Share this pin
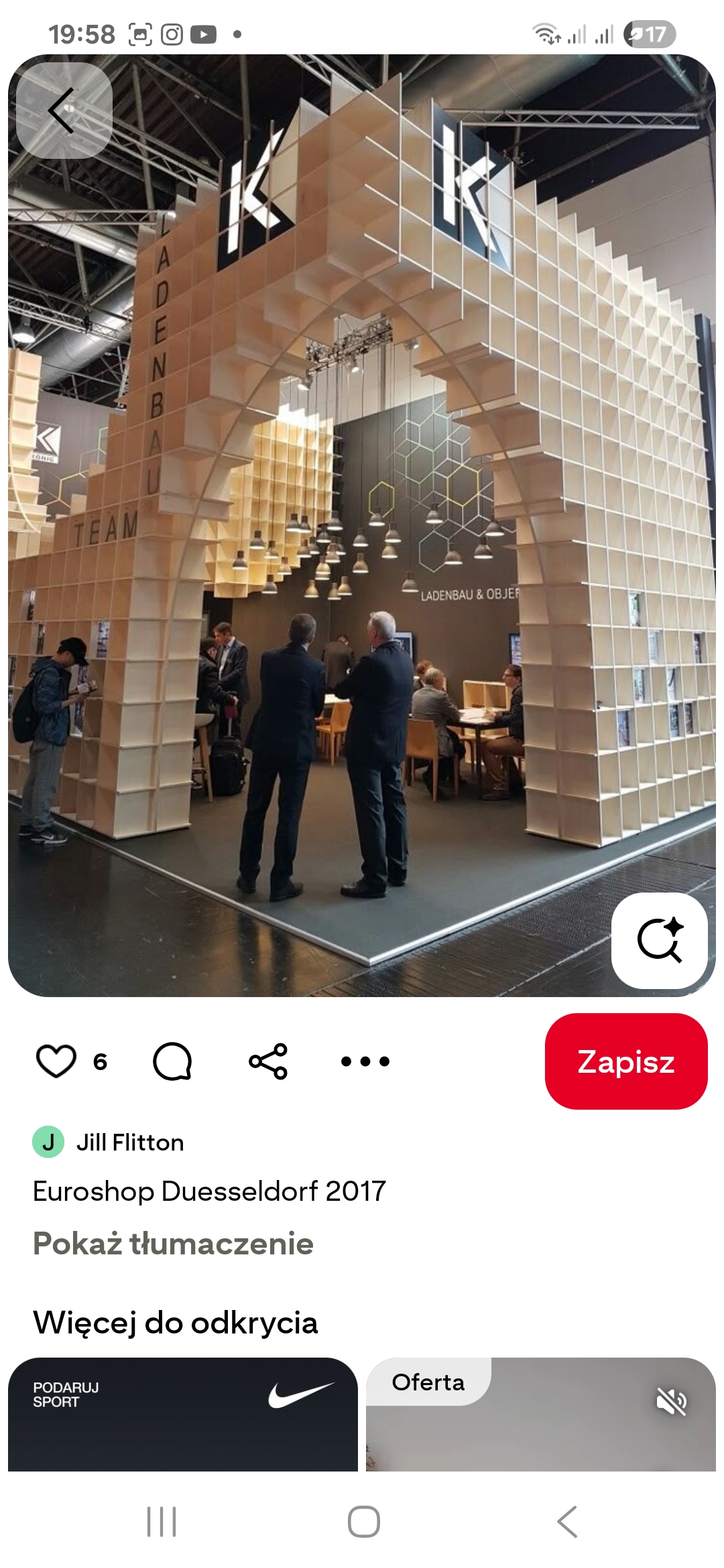724x1568 pixels. (x=268, y=1061)
